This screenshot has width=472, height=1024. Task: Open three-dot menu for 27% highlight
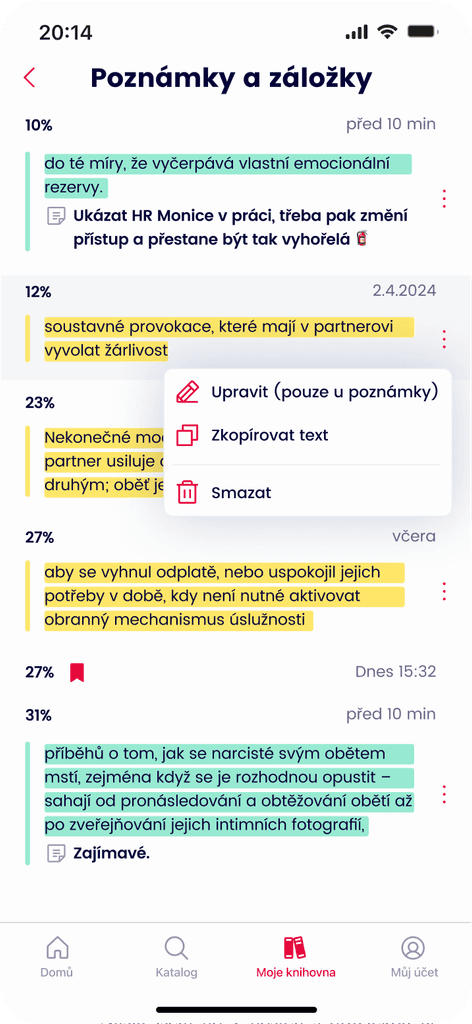tap(444, 592)
